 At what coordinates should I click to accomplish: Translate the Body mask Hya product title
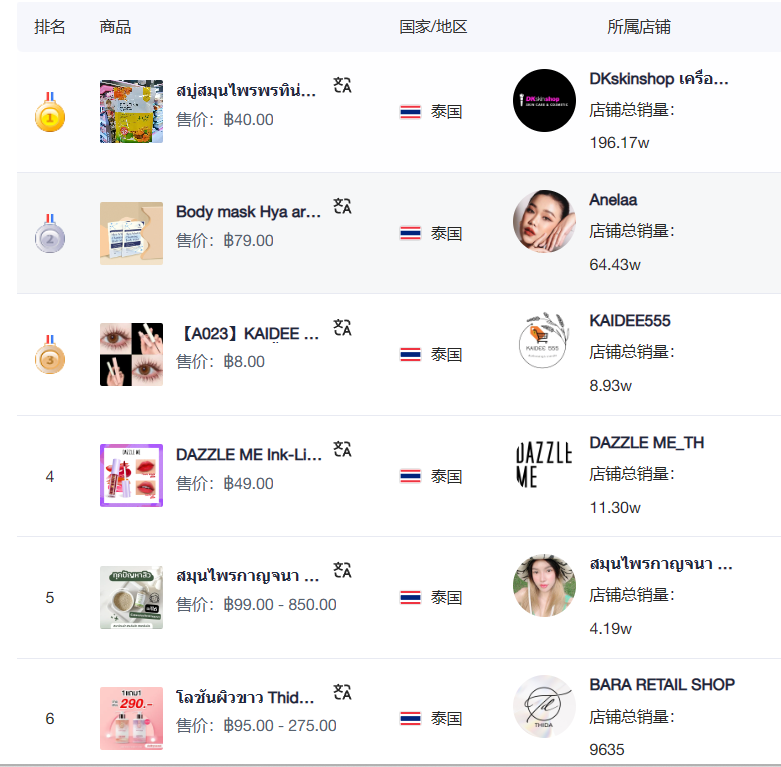click(342, 207)
